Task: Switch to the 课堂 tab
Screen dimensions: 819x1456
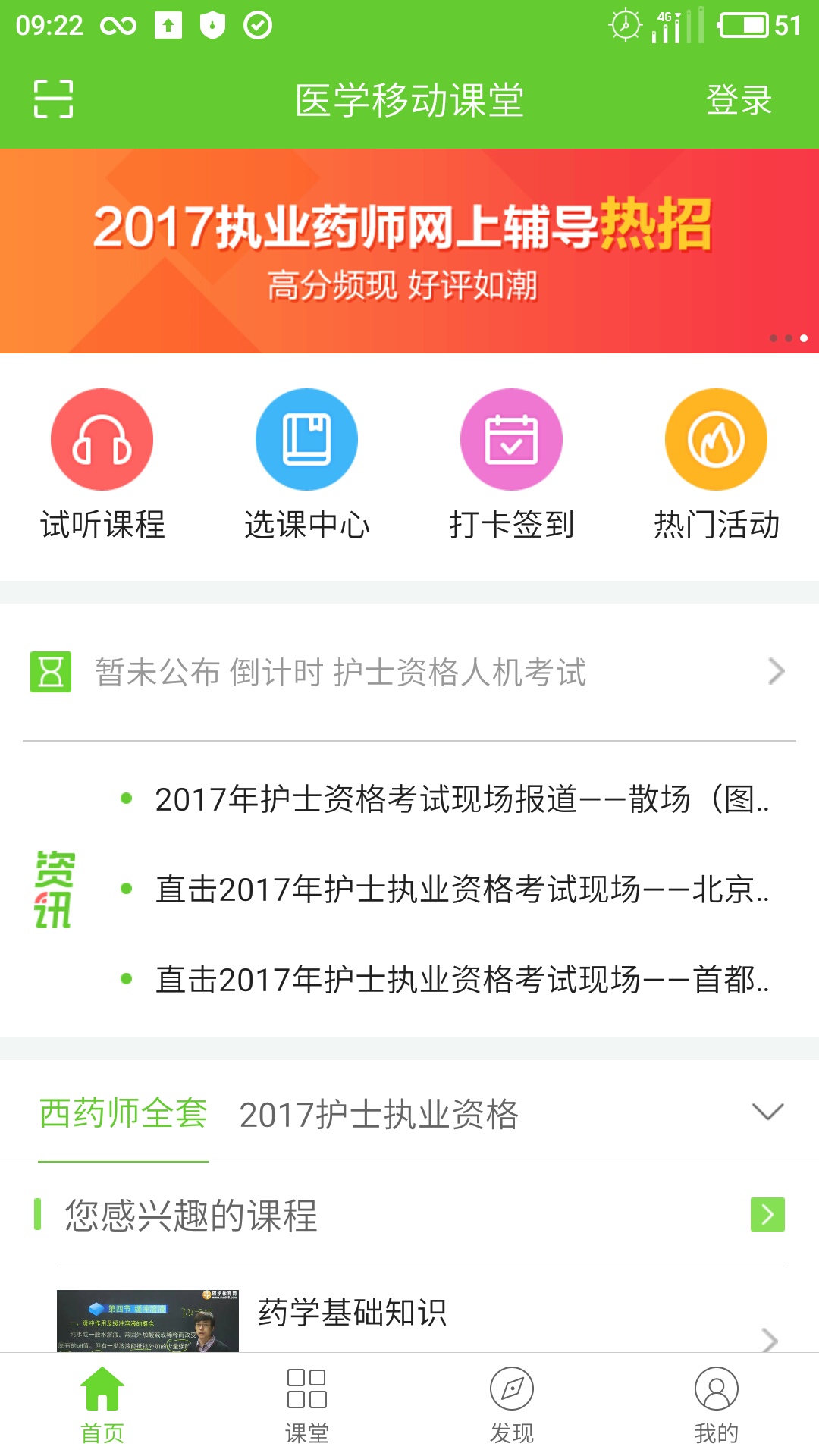Action: pyautogui.click(x=306, y=1404)
